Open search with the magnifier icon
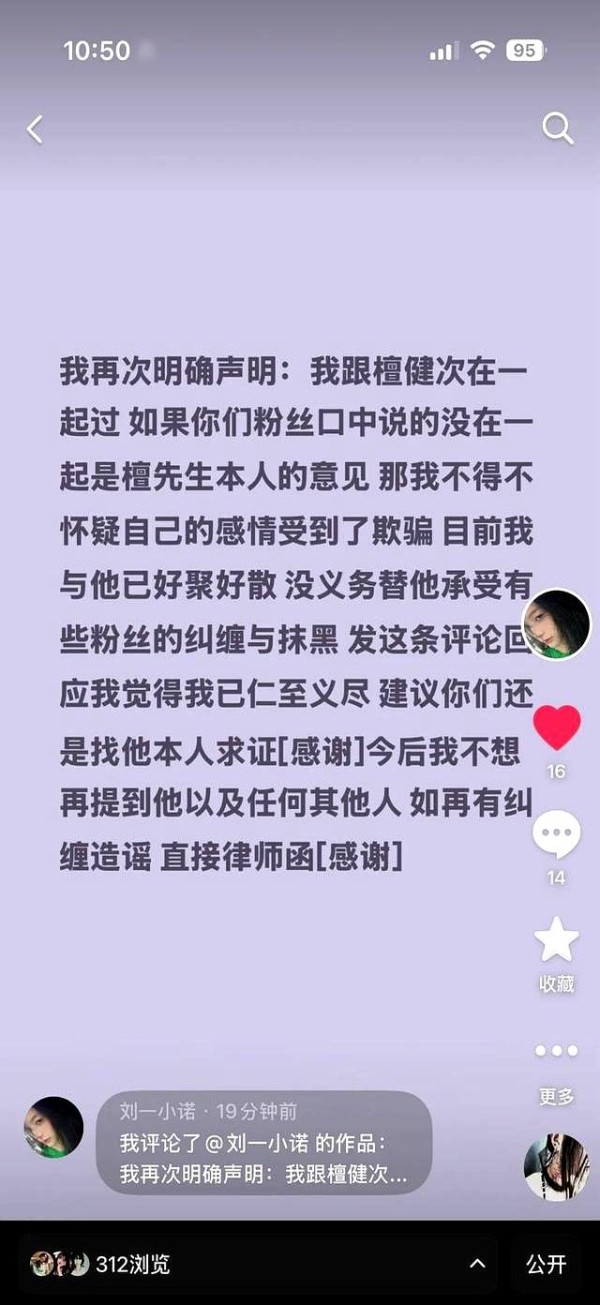This screenshot has height=1305, width=600. tap(557, 128)
